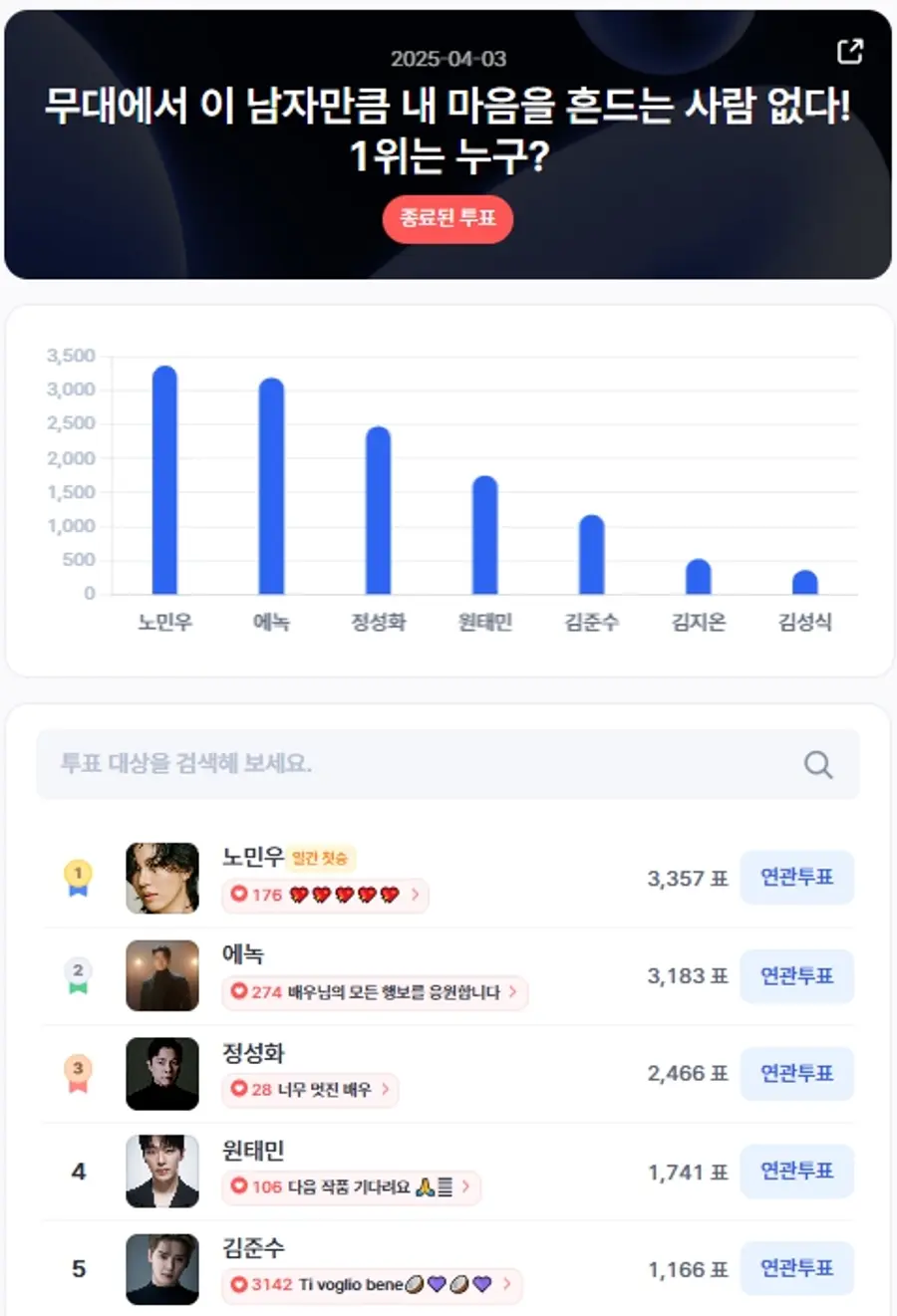Click the green second-place ribbon beside 에녹
897x1316 pixels.
click(x=77, y=970)
